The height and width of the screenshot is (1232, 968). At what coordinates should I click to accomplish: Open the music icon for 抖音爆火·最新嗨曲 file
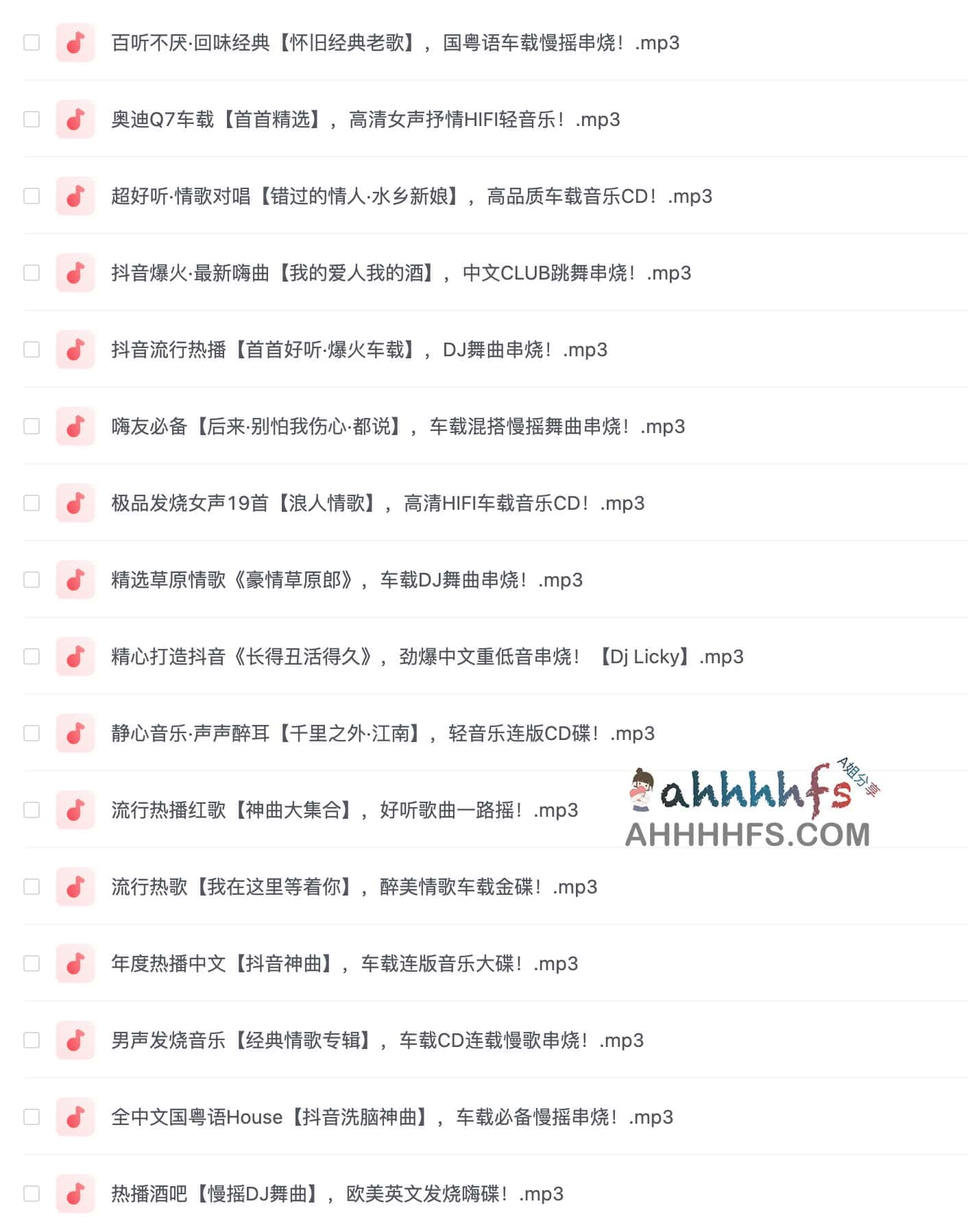pyautogui.click(x=73, y=273)
